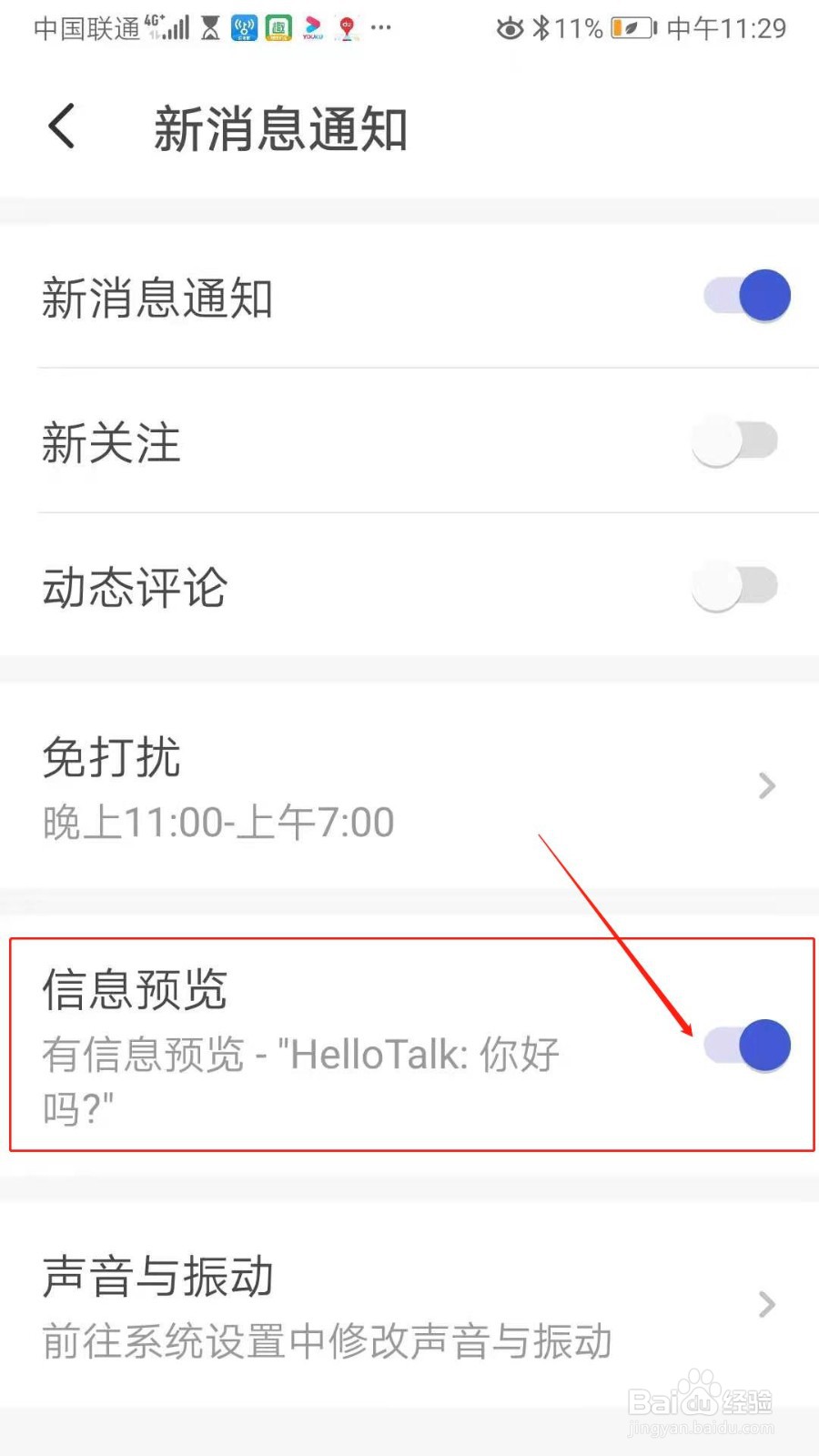Tap the Bluetooth status icon
The height and width of the screenshot is (1456, 819).
541,27
